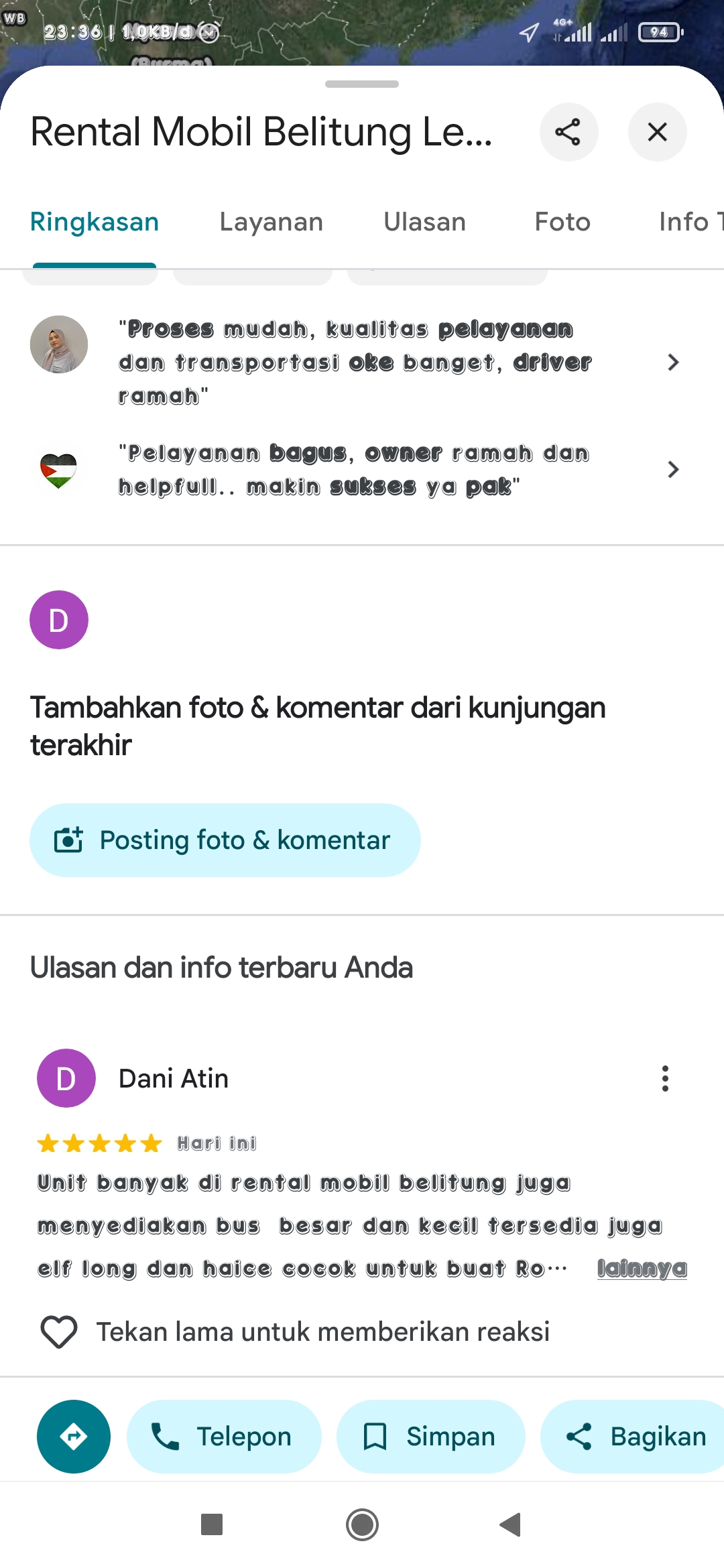Switch to the Ulasan tab

424,222
